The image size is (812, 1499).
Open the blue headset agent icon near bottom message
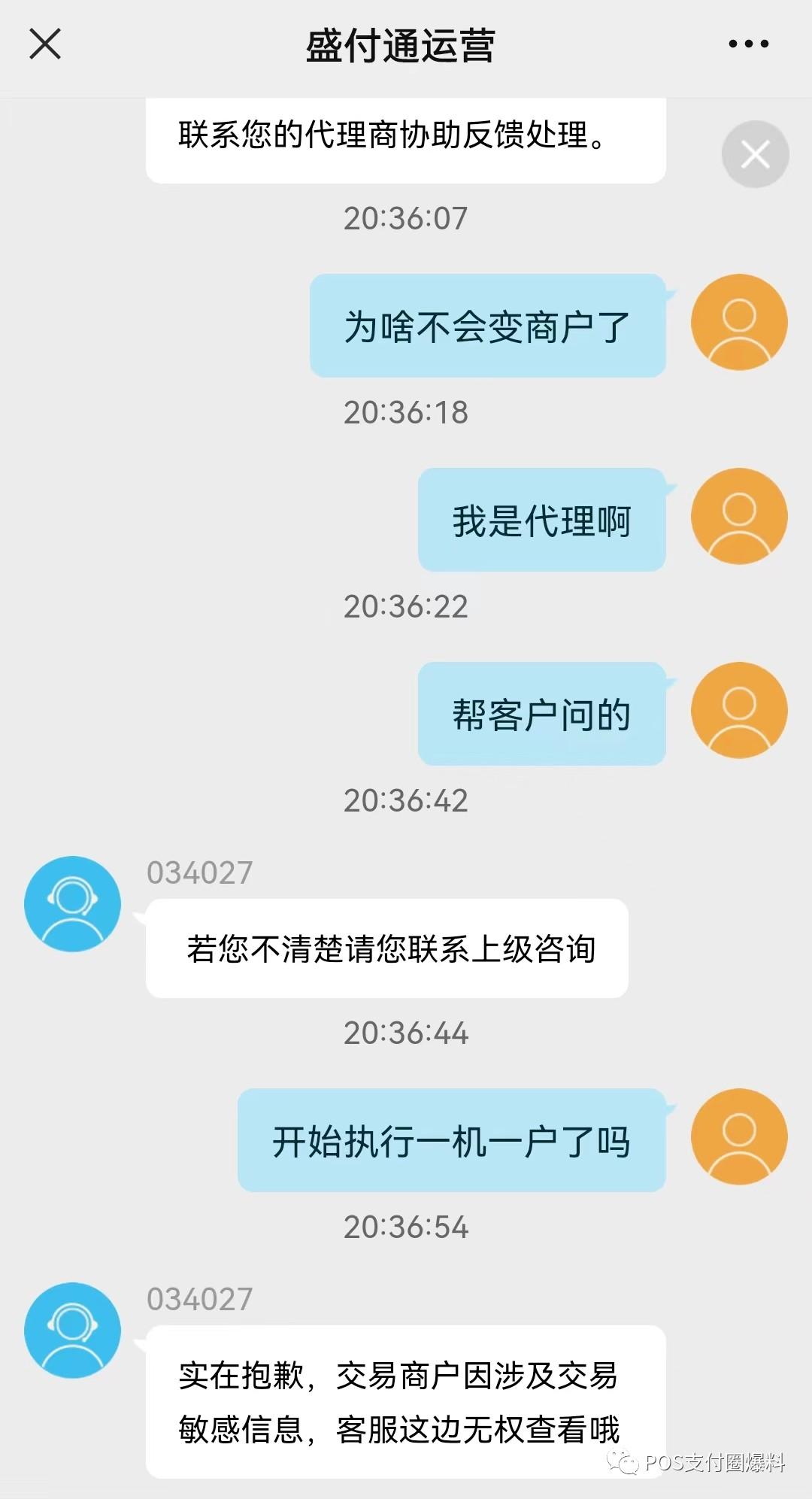pyautogui.click(x=71, y=1330)
